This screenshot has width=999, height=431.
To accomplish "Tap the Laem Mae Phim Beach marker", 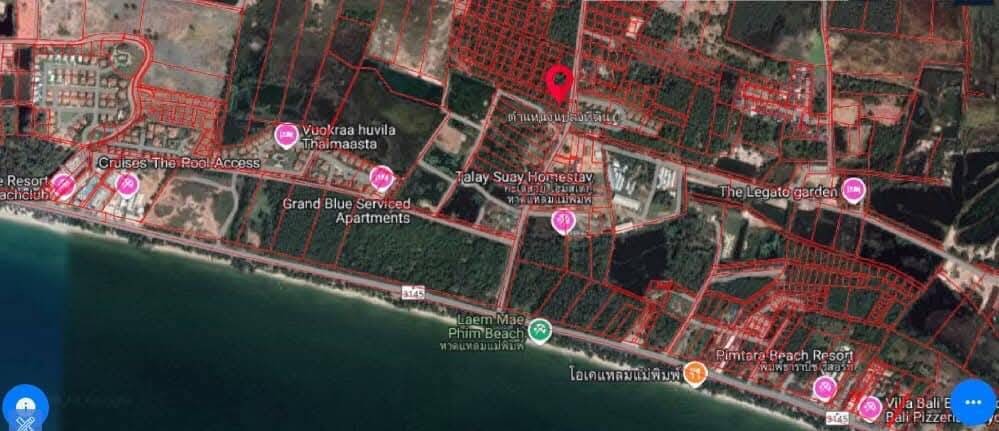I will click(540, 329).
